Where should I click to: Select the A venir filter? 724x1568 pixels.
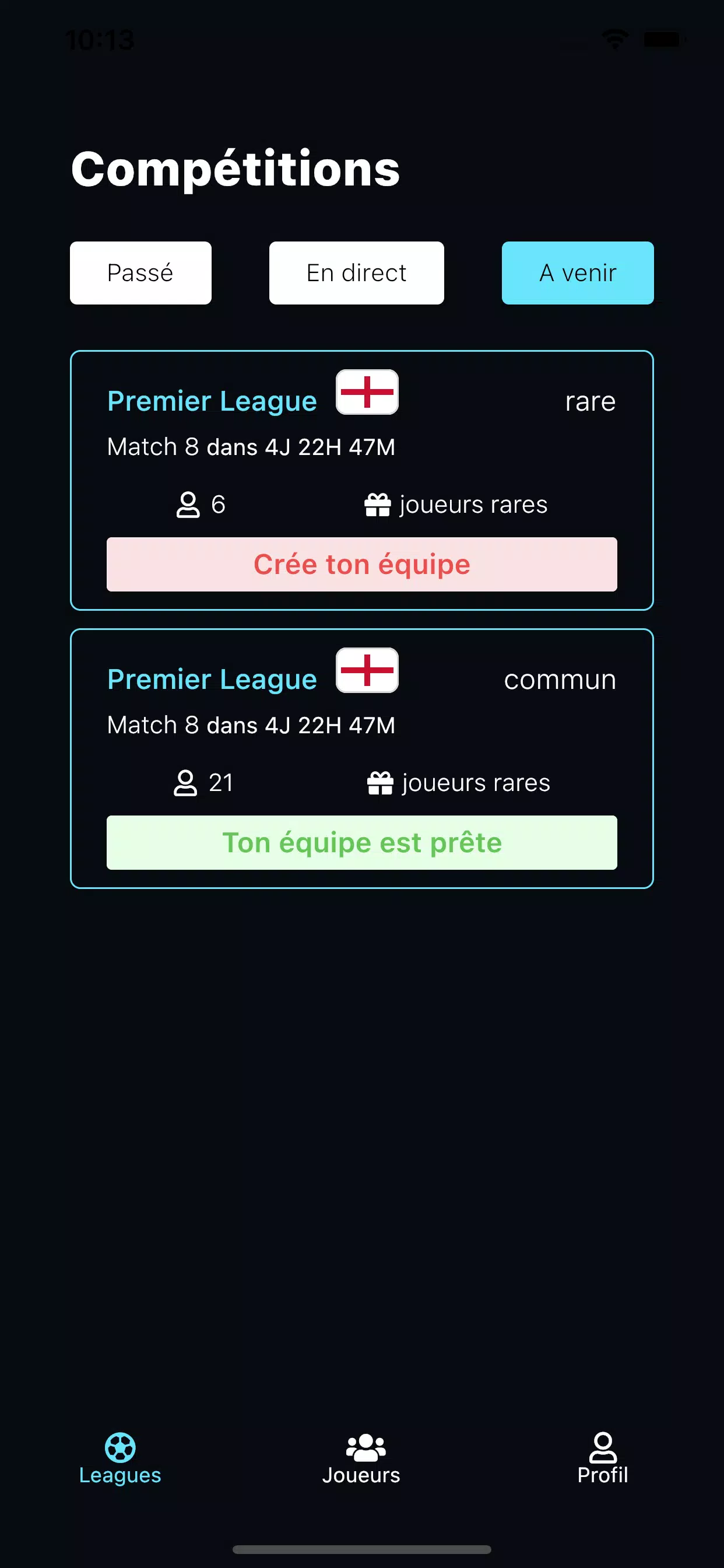(x=577, y=272)
